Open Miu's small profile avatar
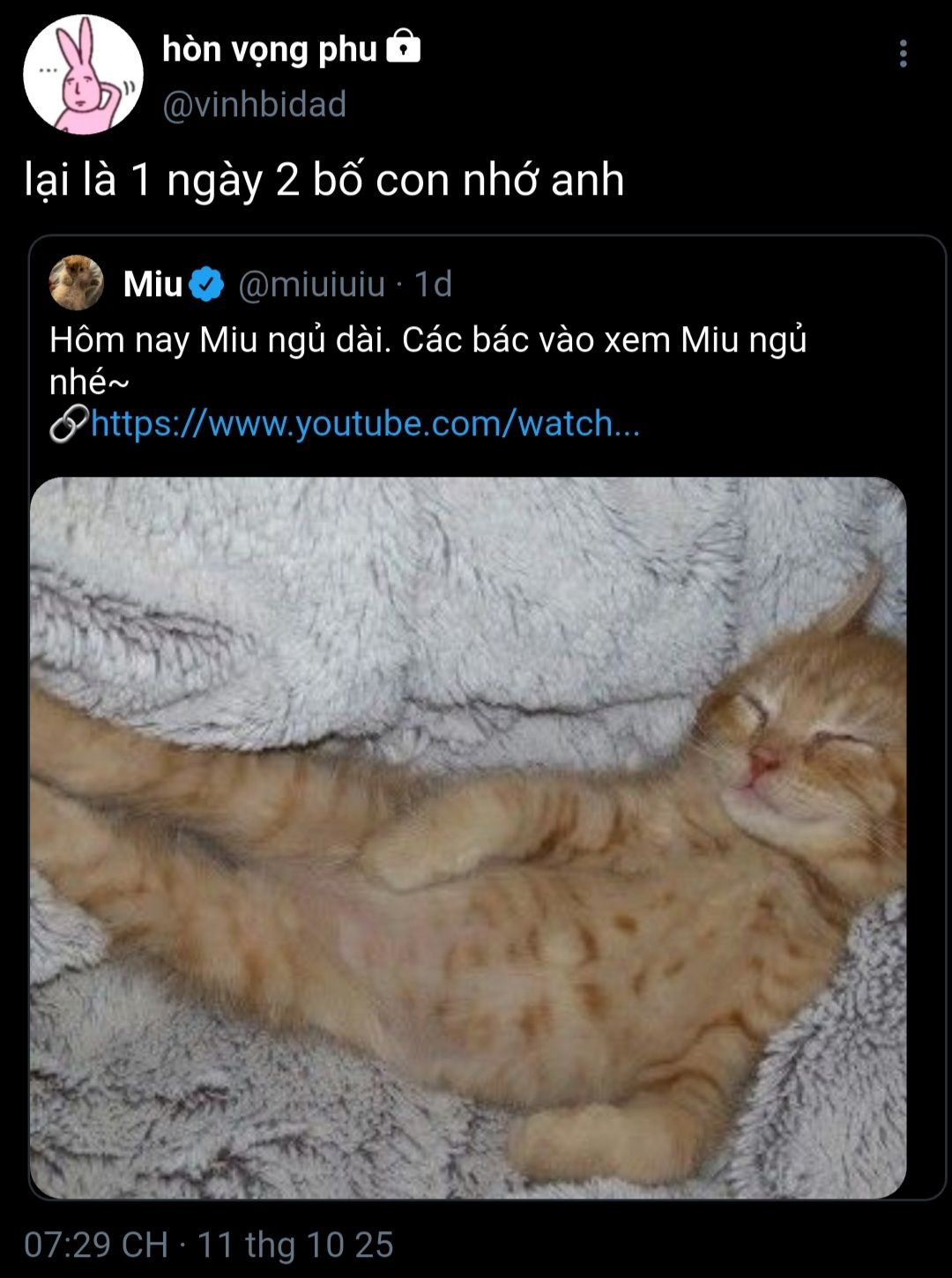Screen dimensions: 952x1278 [76, 284]
